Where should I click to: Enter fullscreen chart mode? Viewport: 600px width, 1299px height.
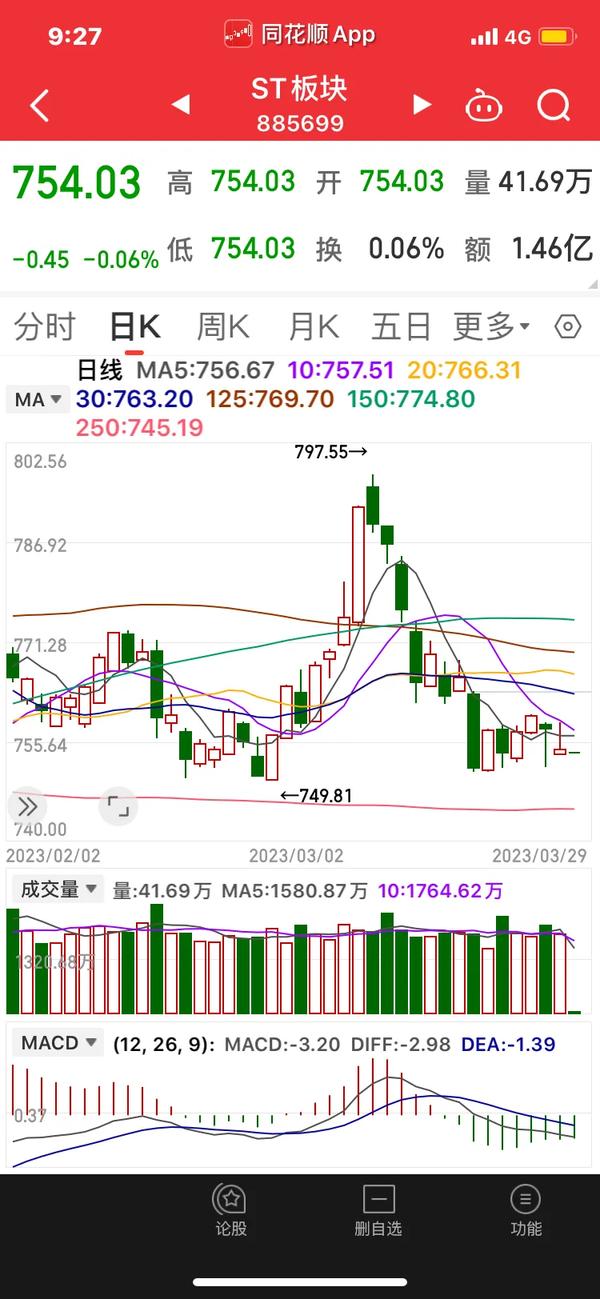tap(118, 806)
